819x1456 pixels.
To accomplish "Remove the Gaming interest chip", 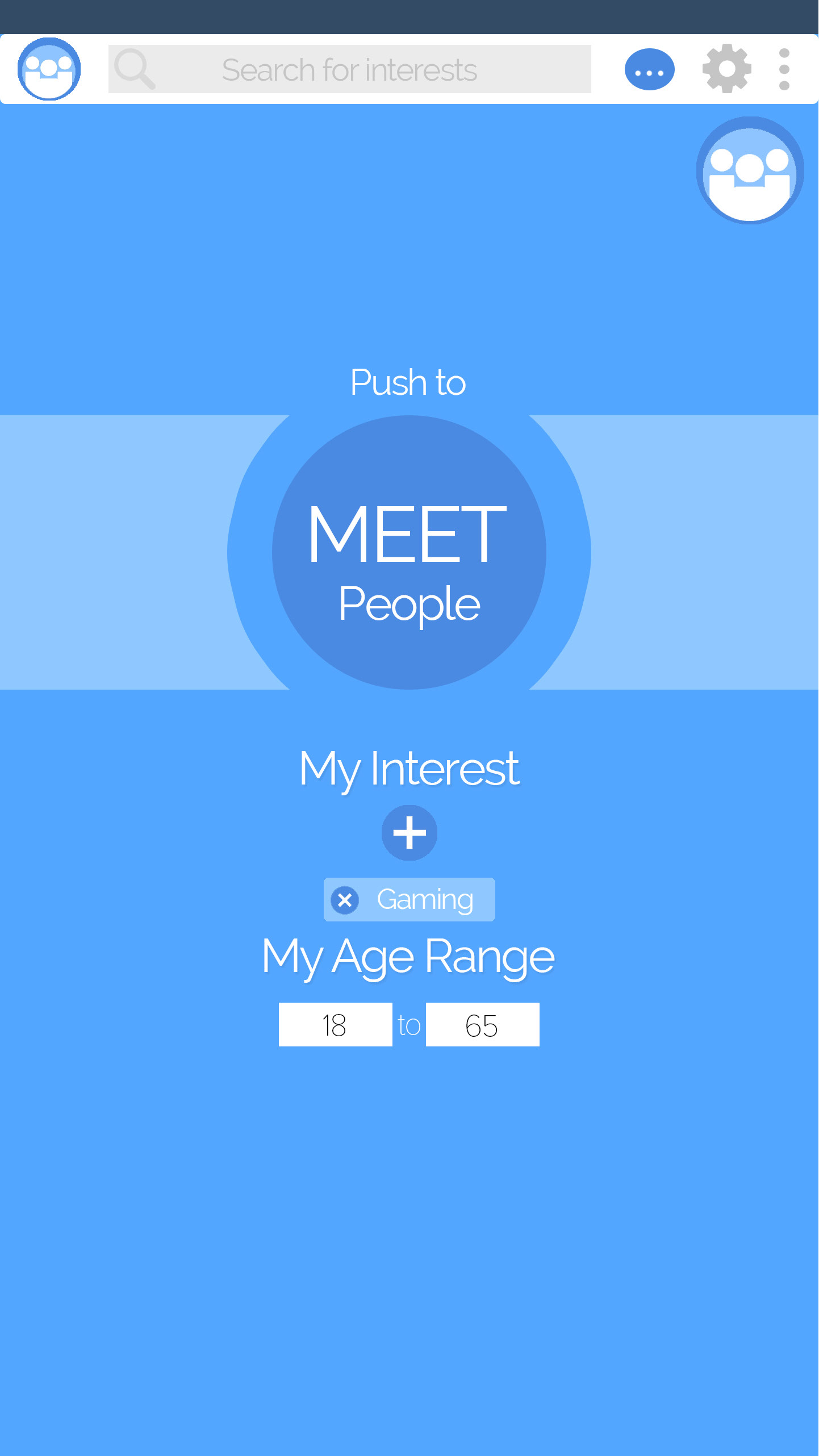I will (345, 900).
